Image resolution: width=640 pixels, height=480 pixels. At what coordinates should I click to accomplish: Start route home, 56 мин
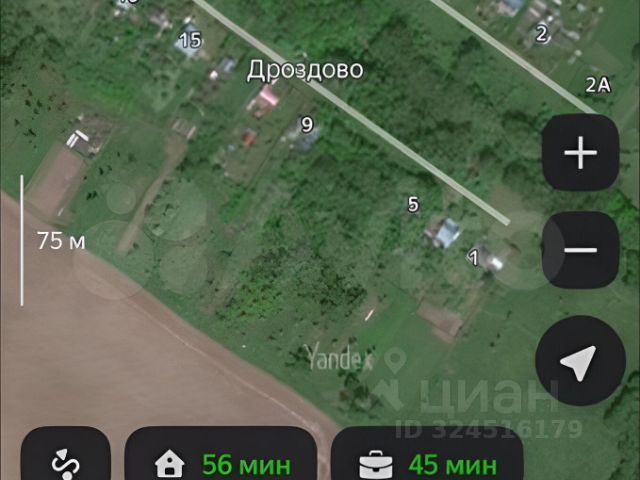tap(220, 459)
